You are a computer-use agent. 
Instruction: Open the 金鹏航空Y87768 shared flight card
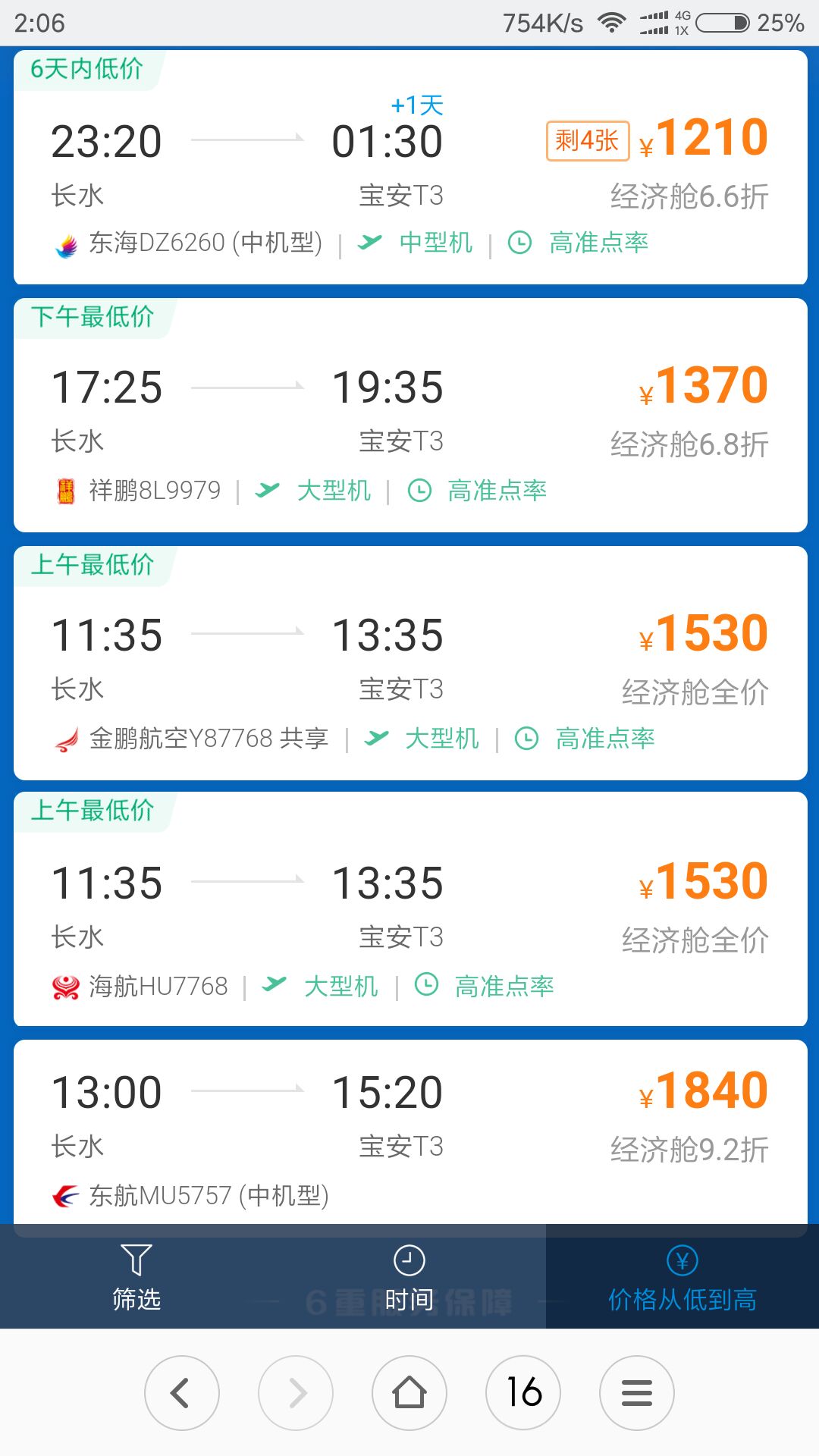click(410, 663)
